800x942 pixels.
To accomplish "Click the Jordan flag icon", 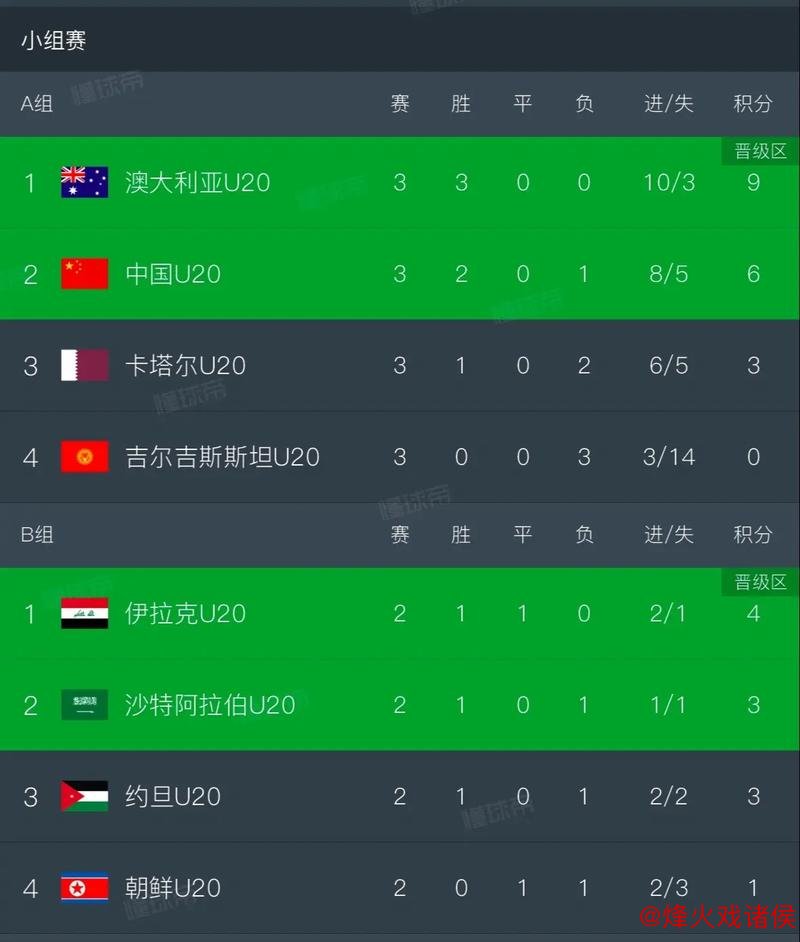I will click(84, 796).
